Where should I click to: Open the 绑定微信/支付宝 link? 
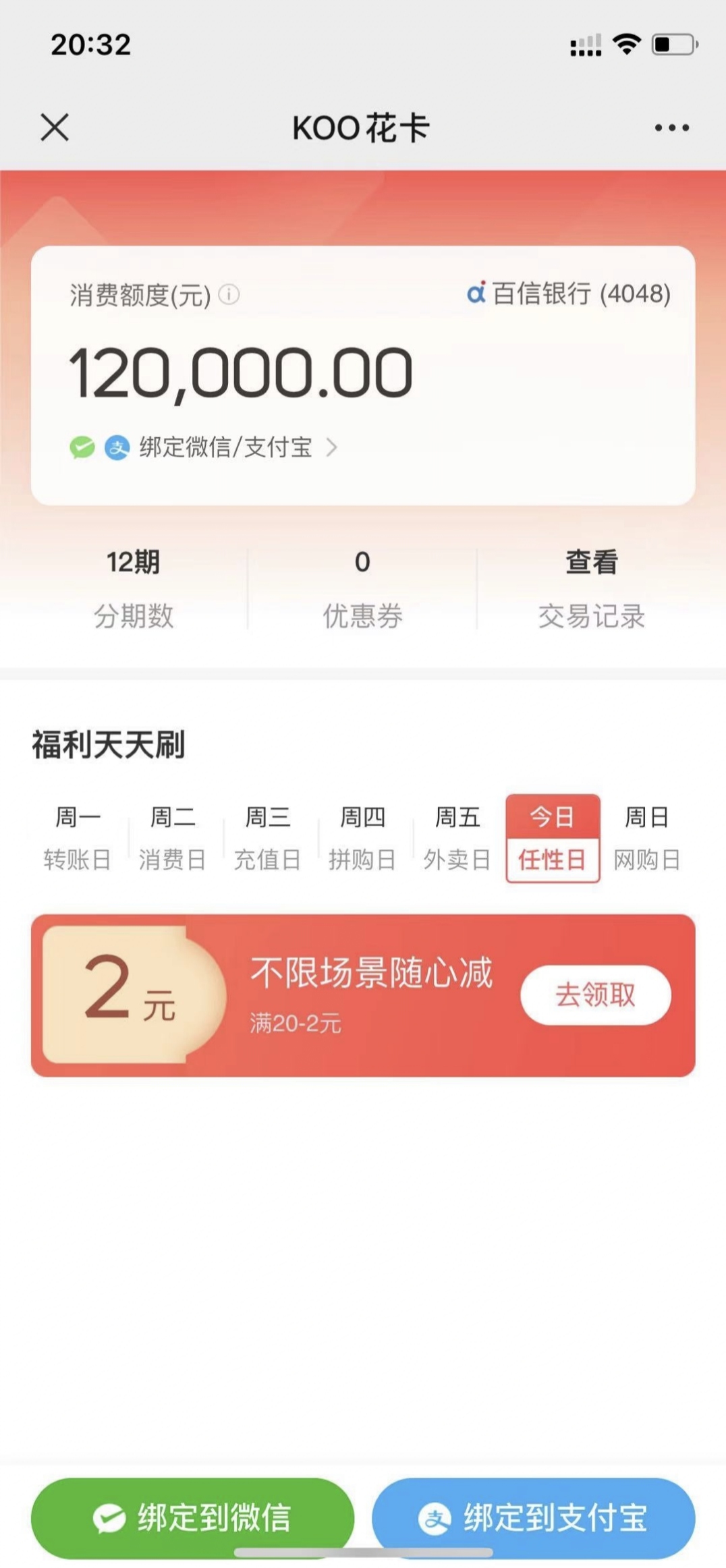pos(203,447)
